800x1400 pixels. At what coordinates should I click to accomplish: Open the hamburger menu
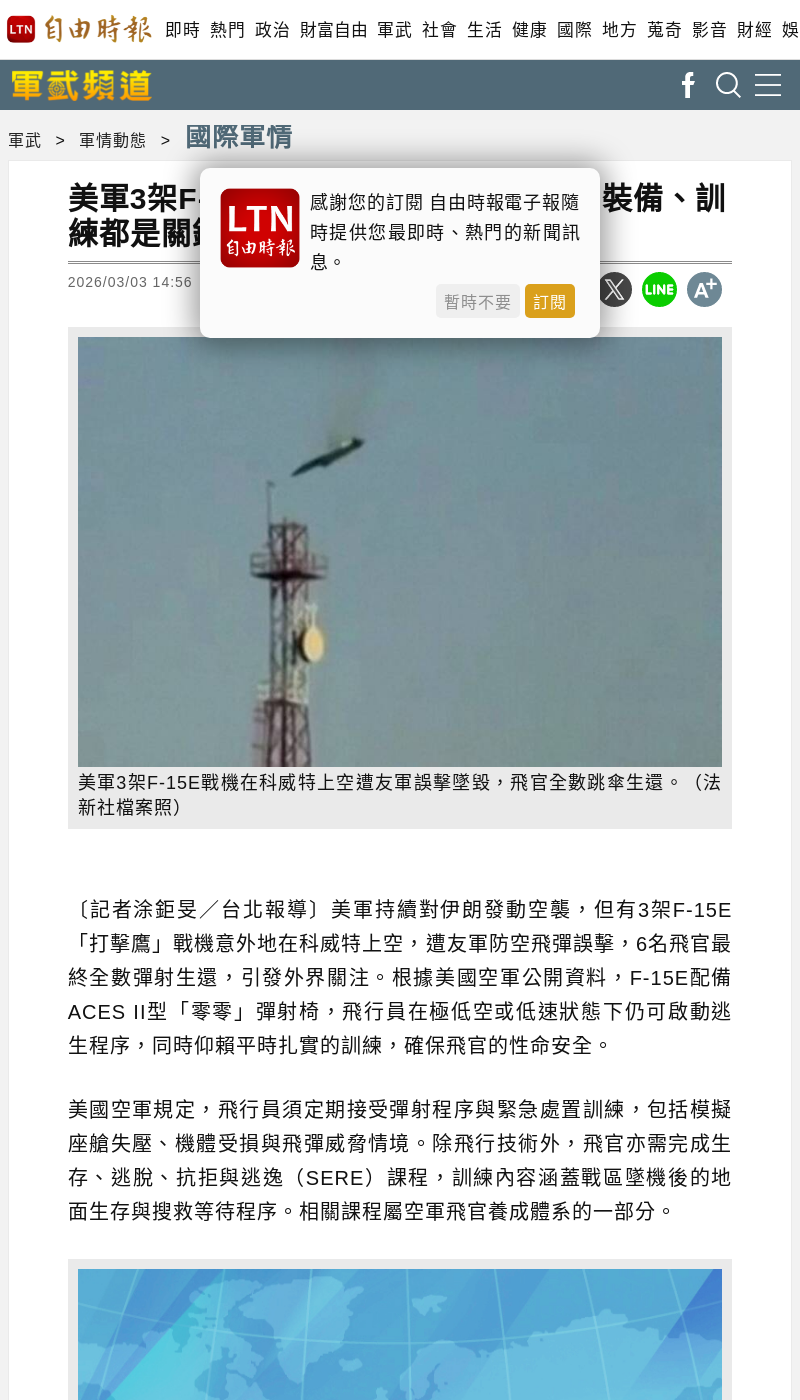pyautogui.click(x=768, y=85)
